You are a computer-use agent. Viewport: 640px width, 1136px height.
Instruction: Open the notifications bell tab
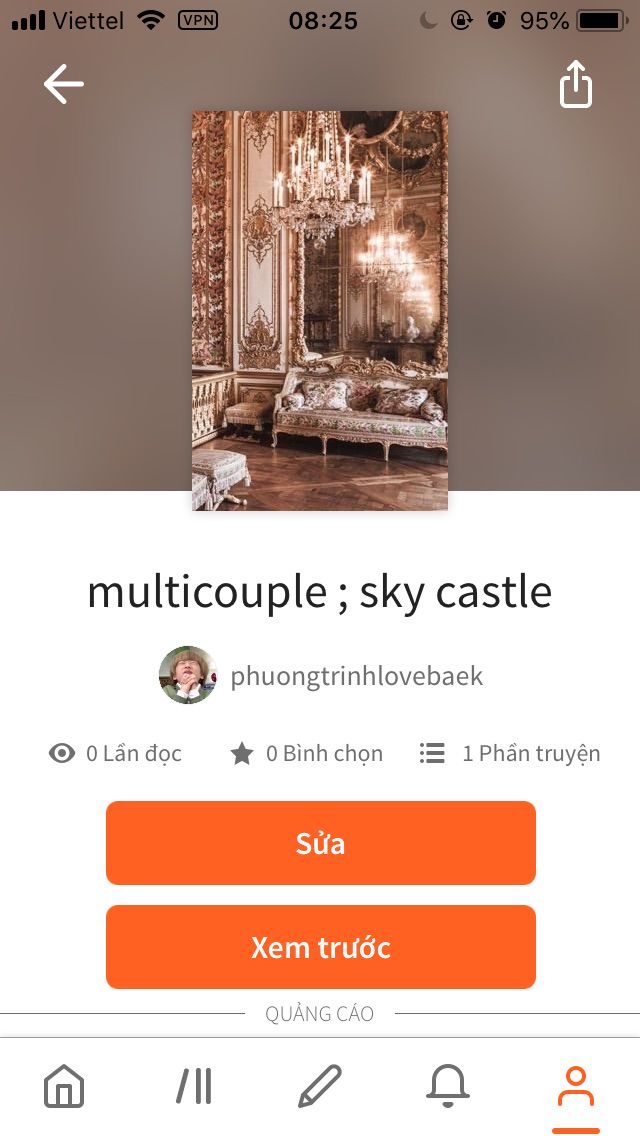(447, 1086)
